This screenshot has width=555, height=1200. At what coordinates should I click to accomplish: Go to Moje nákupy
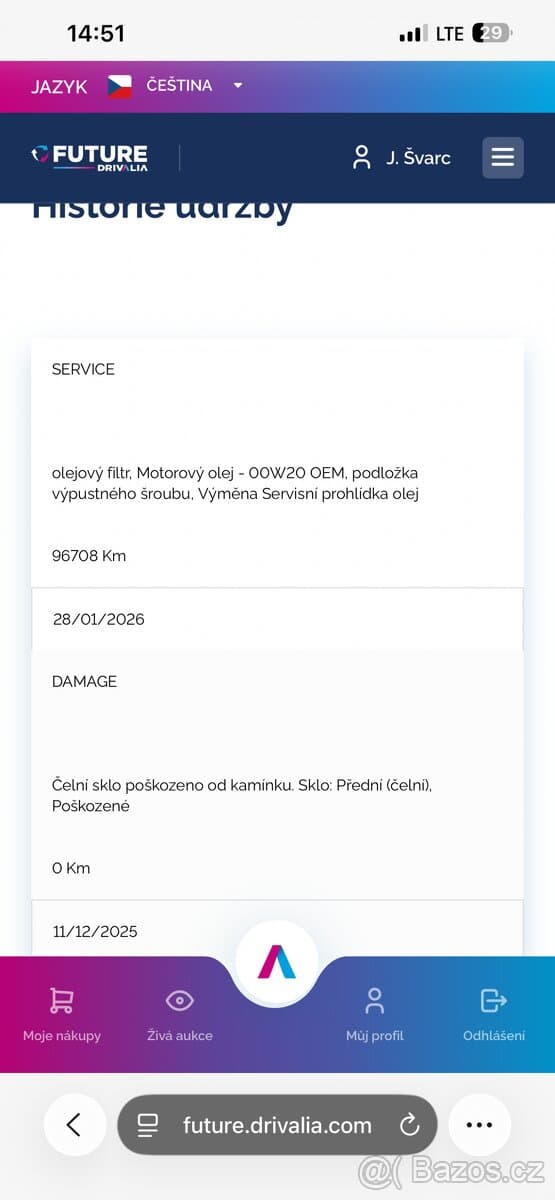(62, 1015)
